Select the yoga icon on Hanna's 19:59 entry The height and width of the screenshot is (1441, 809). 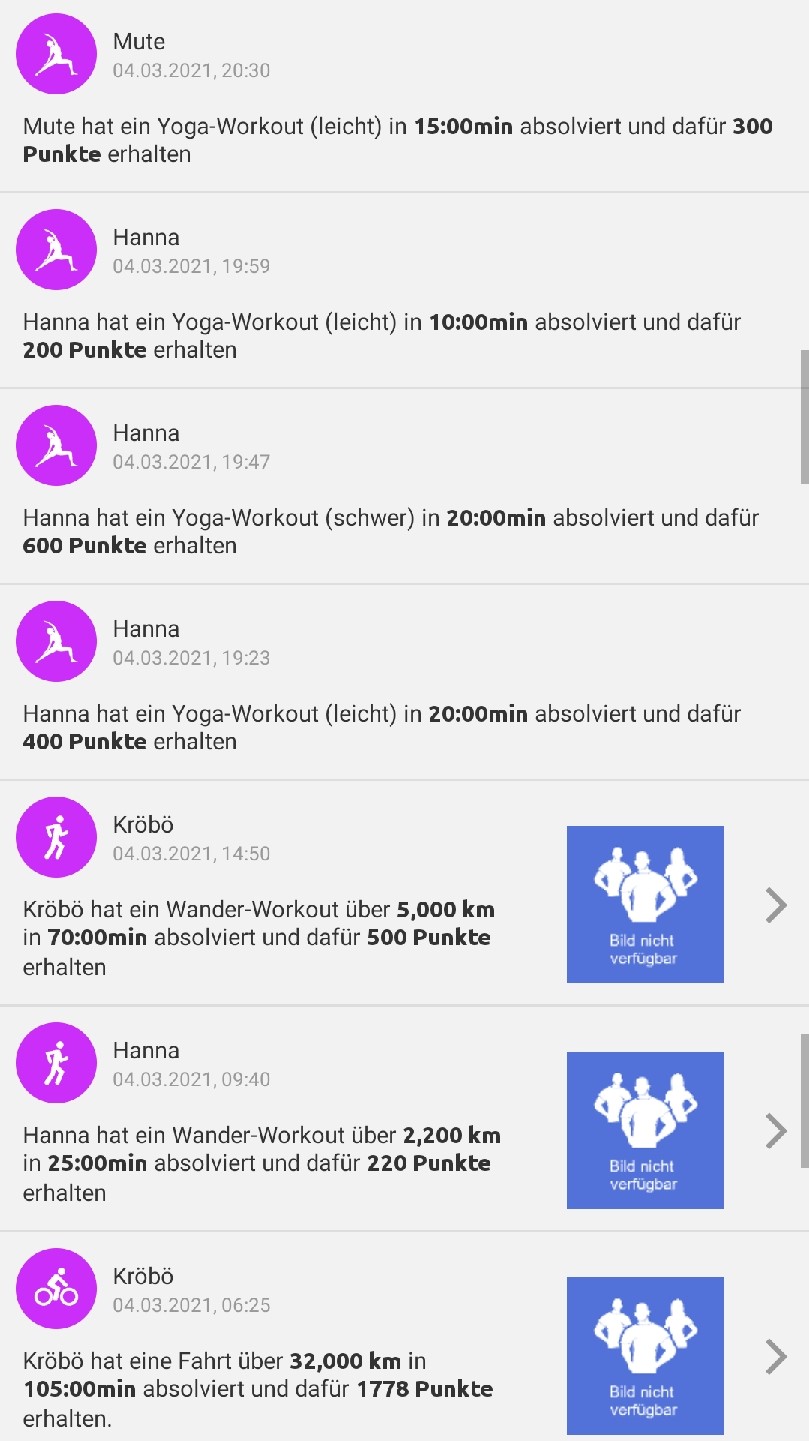tap(56, 249)
